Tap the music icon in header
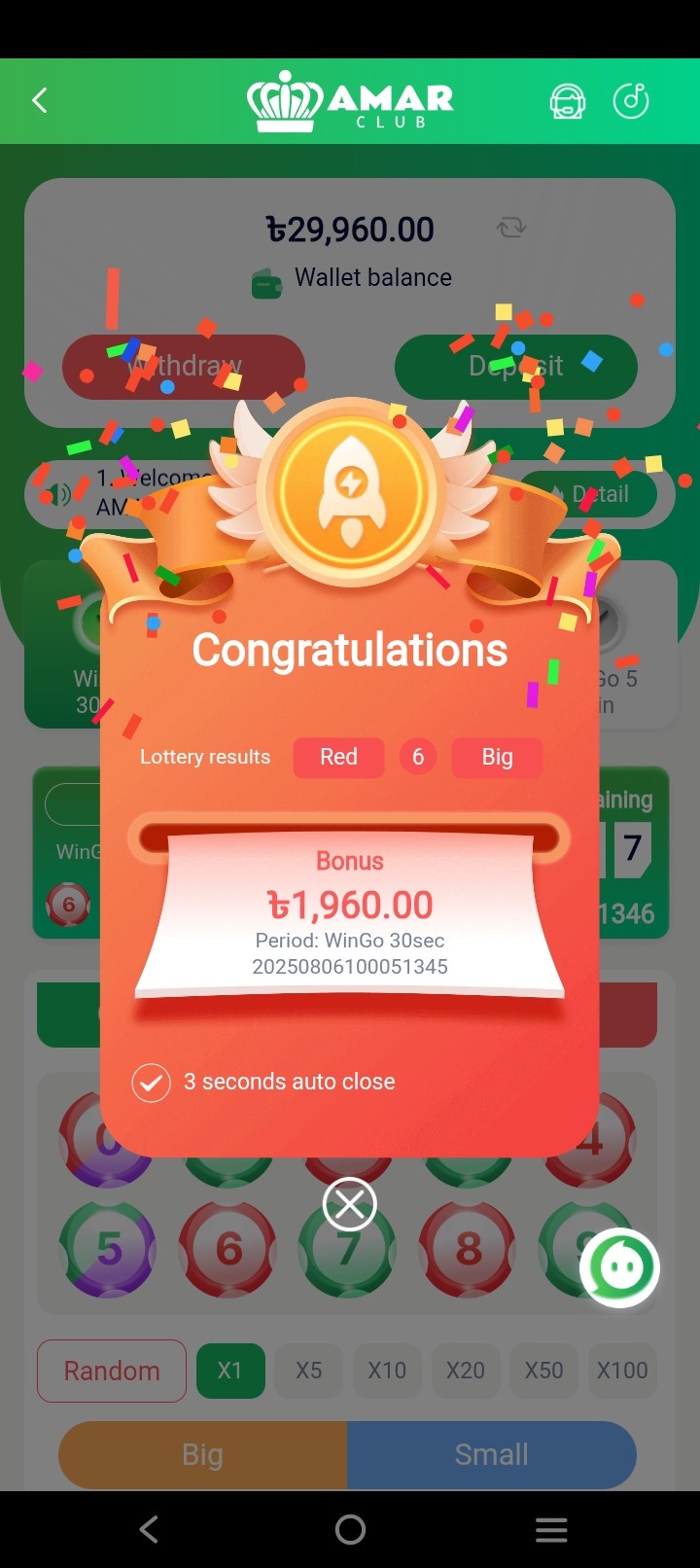700x1568 pixels. 631,100
